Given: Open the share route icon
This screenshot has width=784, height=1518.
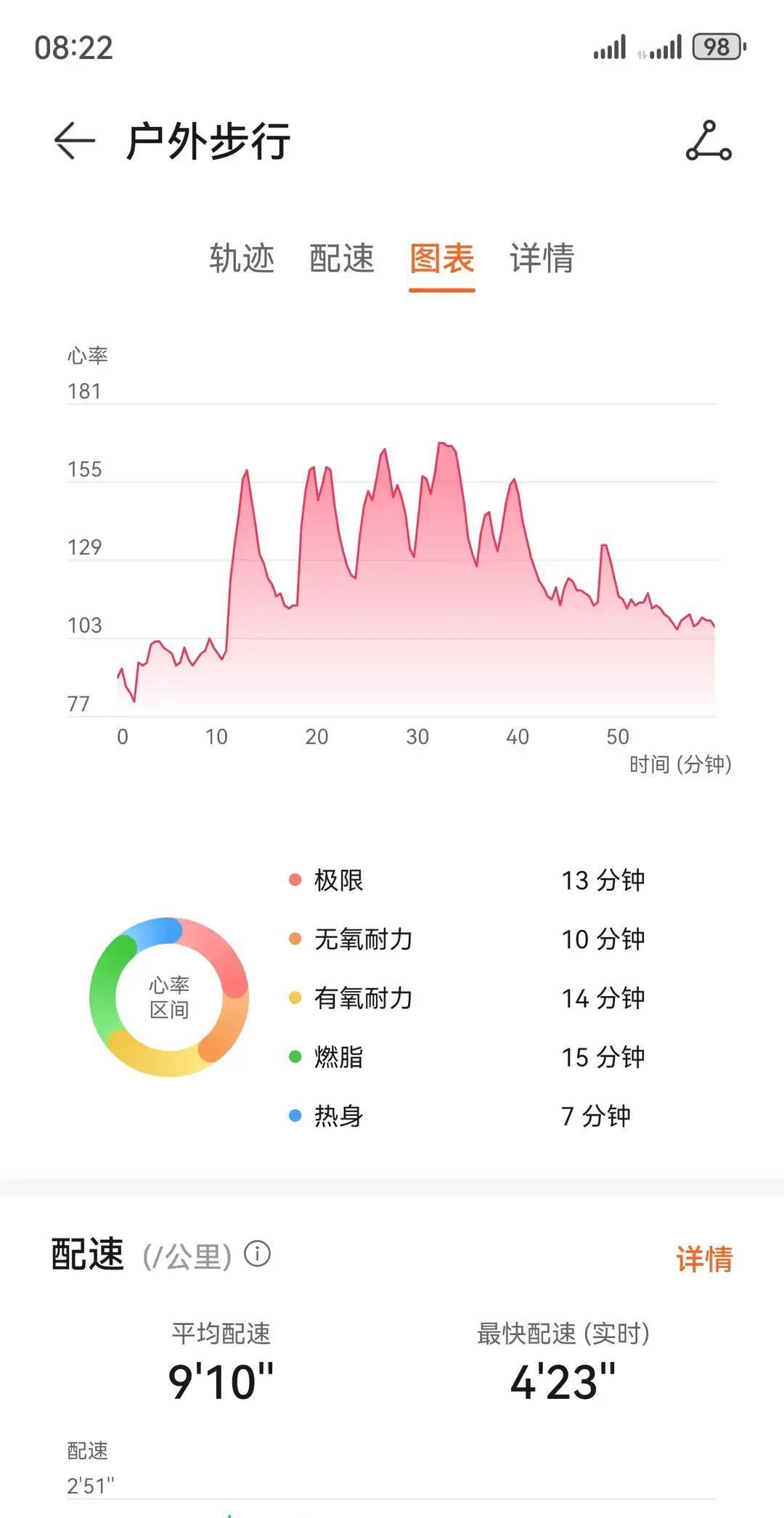Looking at the screenshot, I should (x=708, y=140).
